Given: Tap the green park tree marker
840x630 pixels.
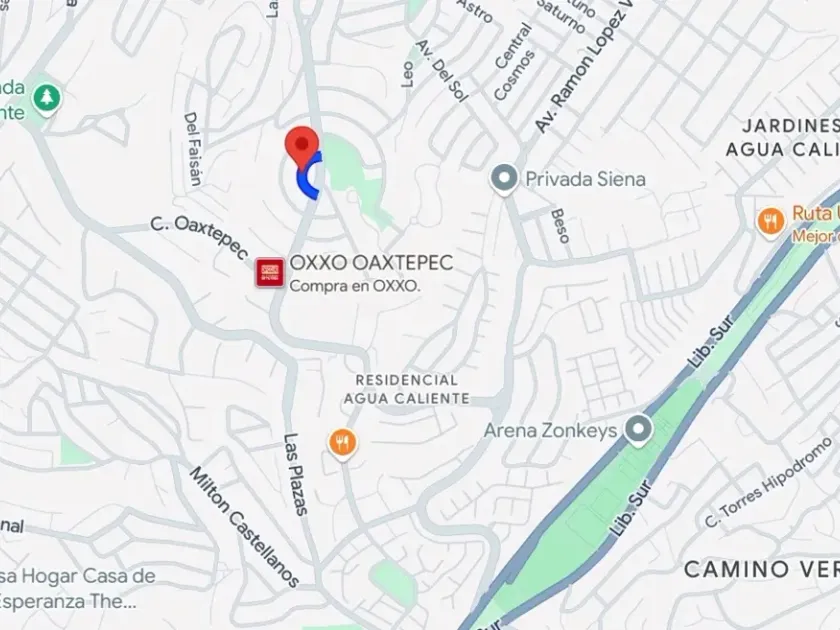Looking at the screenshot, I should (46, 98).
